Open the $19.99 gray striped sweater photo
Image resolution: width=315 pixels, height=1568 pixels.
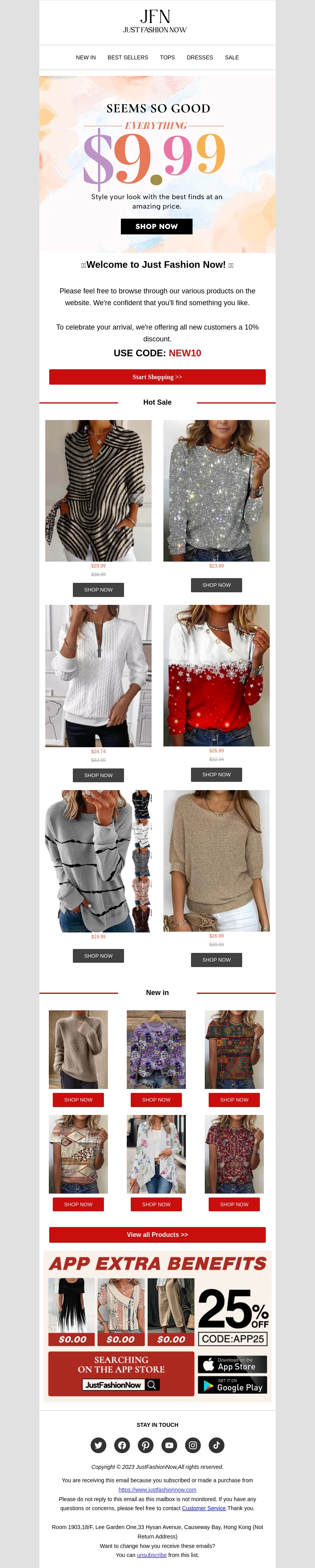point(98,861)
